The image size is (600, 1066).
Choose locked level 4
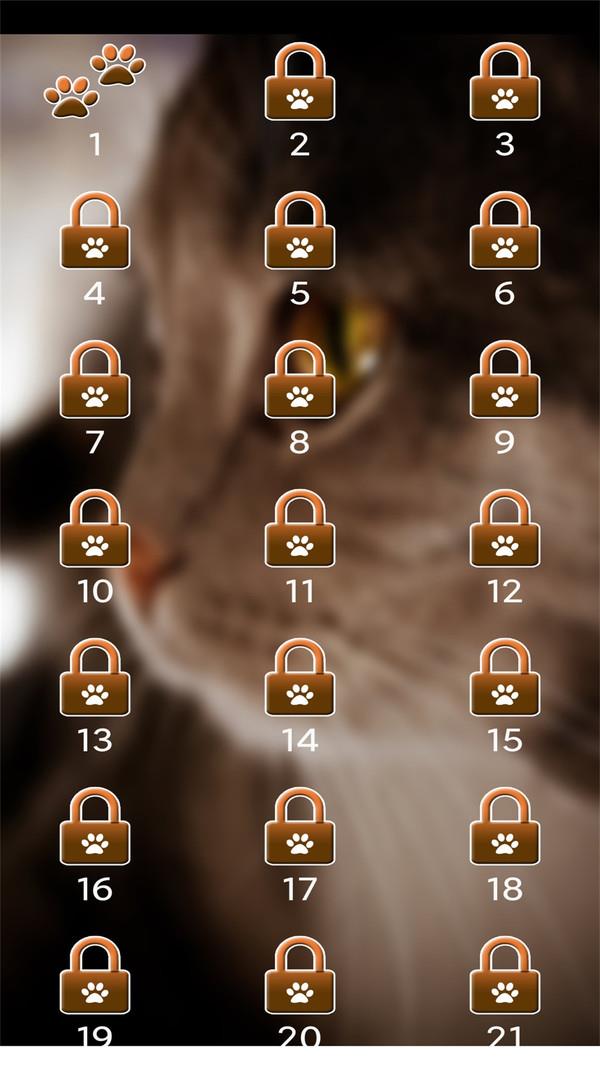[94, 230]
